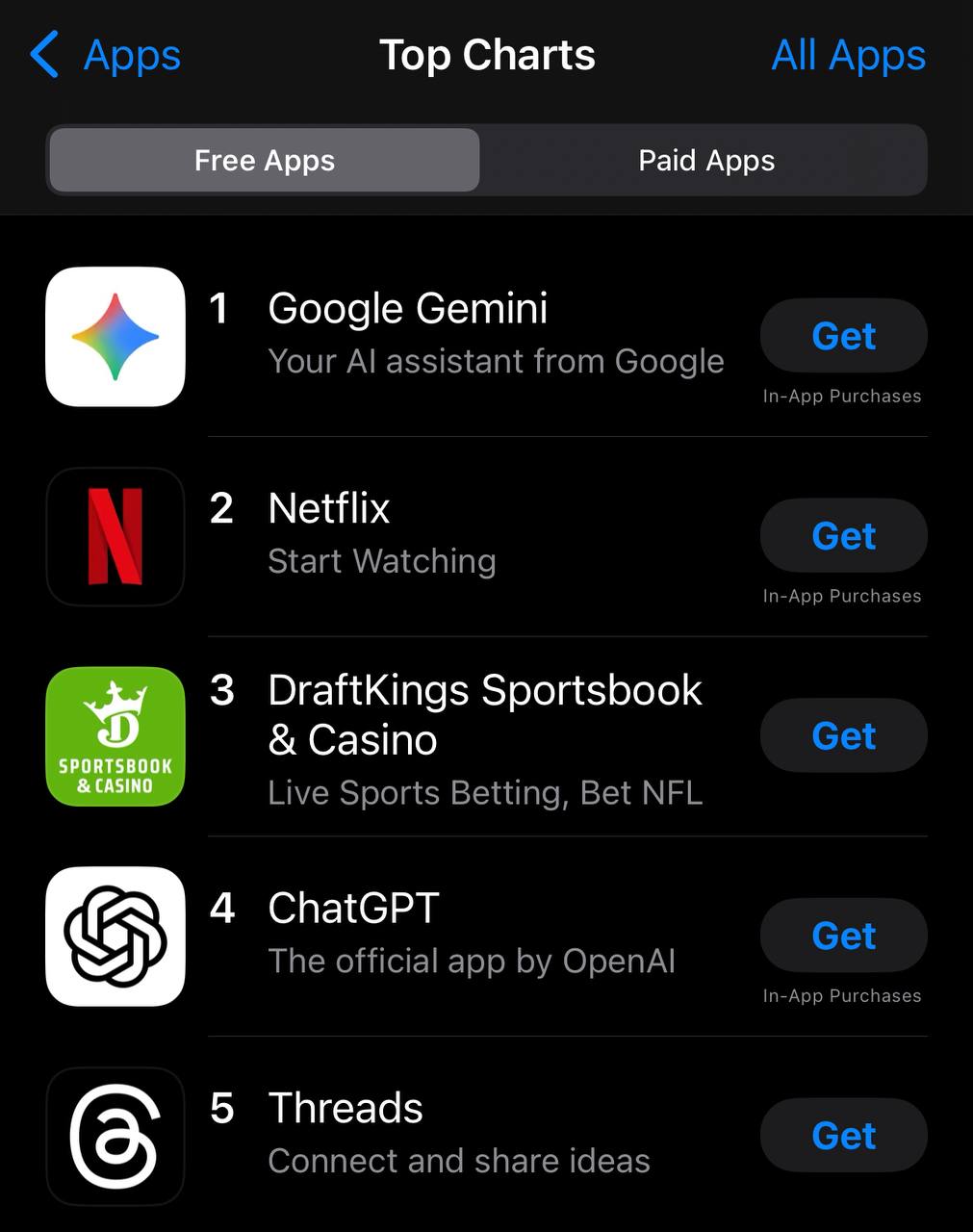Open the All Apps list
Viewport: 973px width, 1232px height.
848,55
